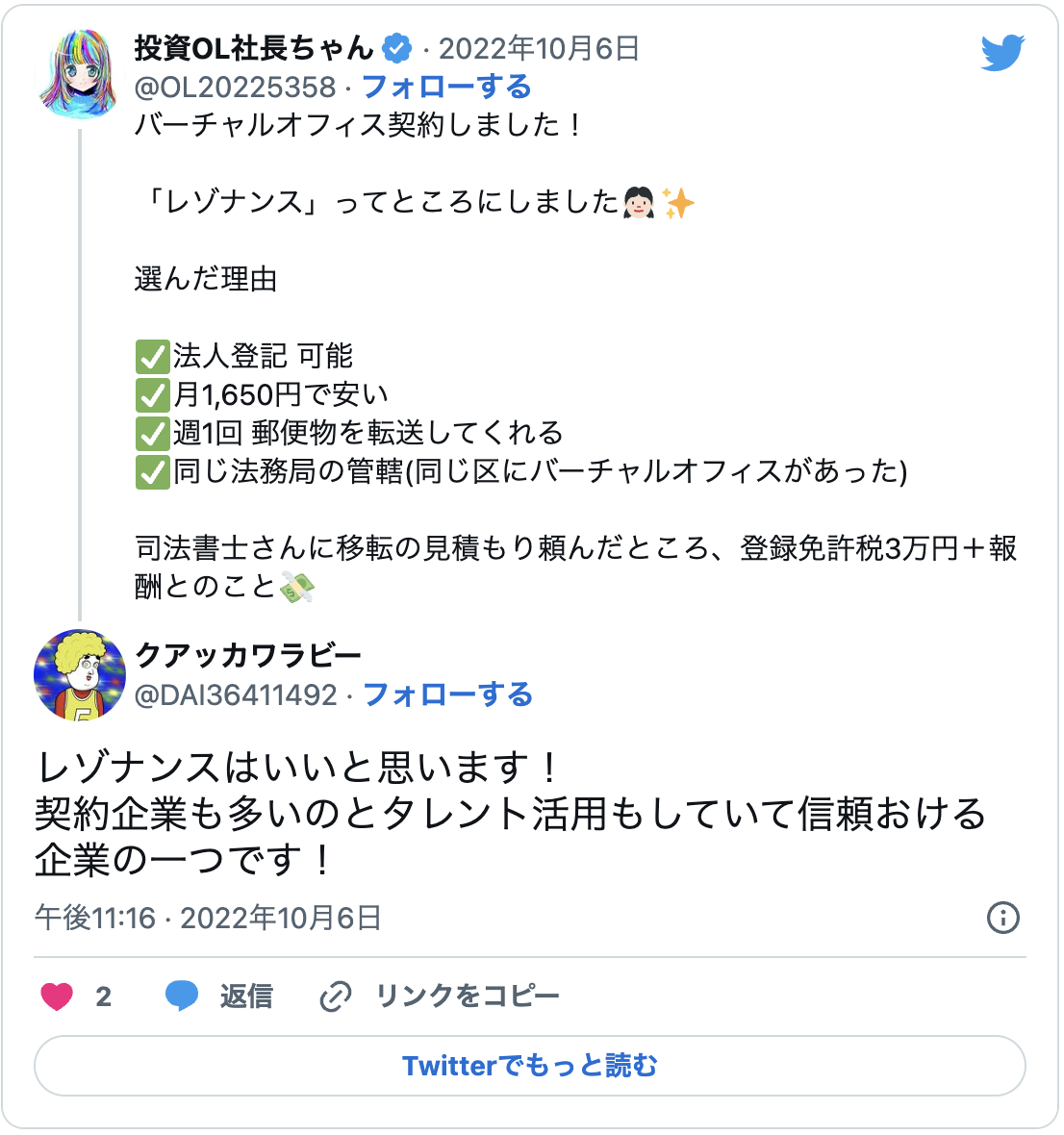Open クアッカワラビー's profile avatar
This screenshot has width=1064, height=1135.
(80, 675)
